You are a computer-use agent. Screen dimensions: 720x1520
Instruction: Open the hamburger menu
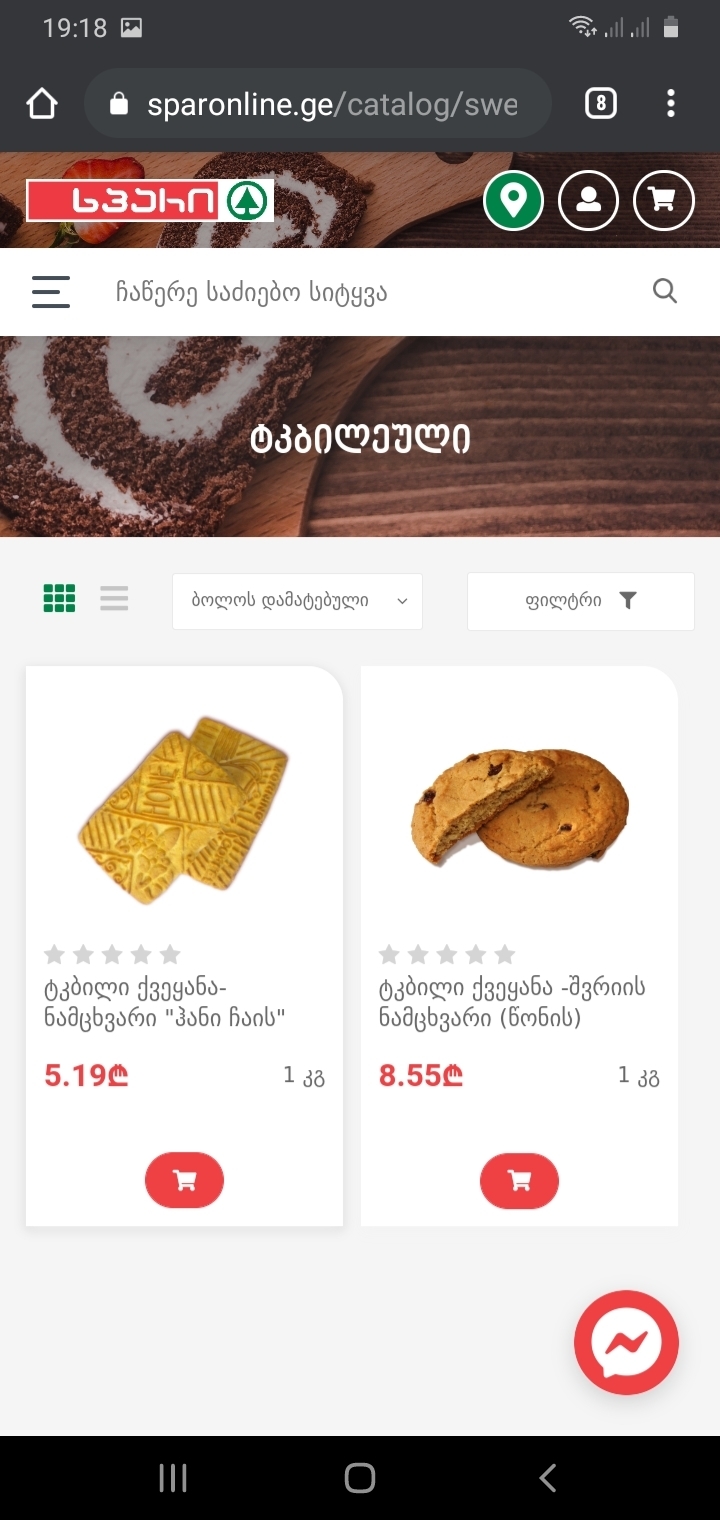pos(51,292)
